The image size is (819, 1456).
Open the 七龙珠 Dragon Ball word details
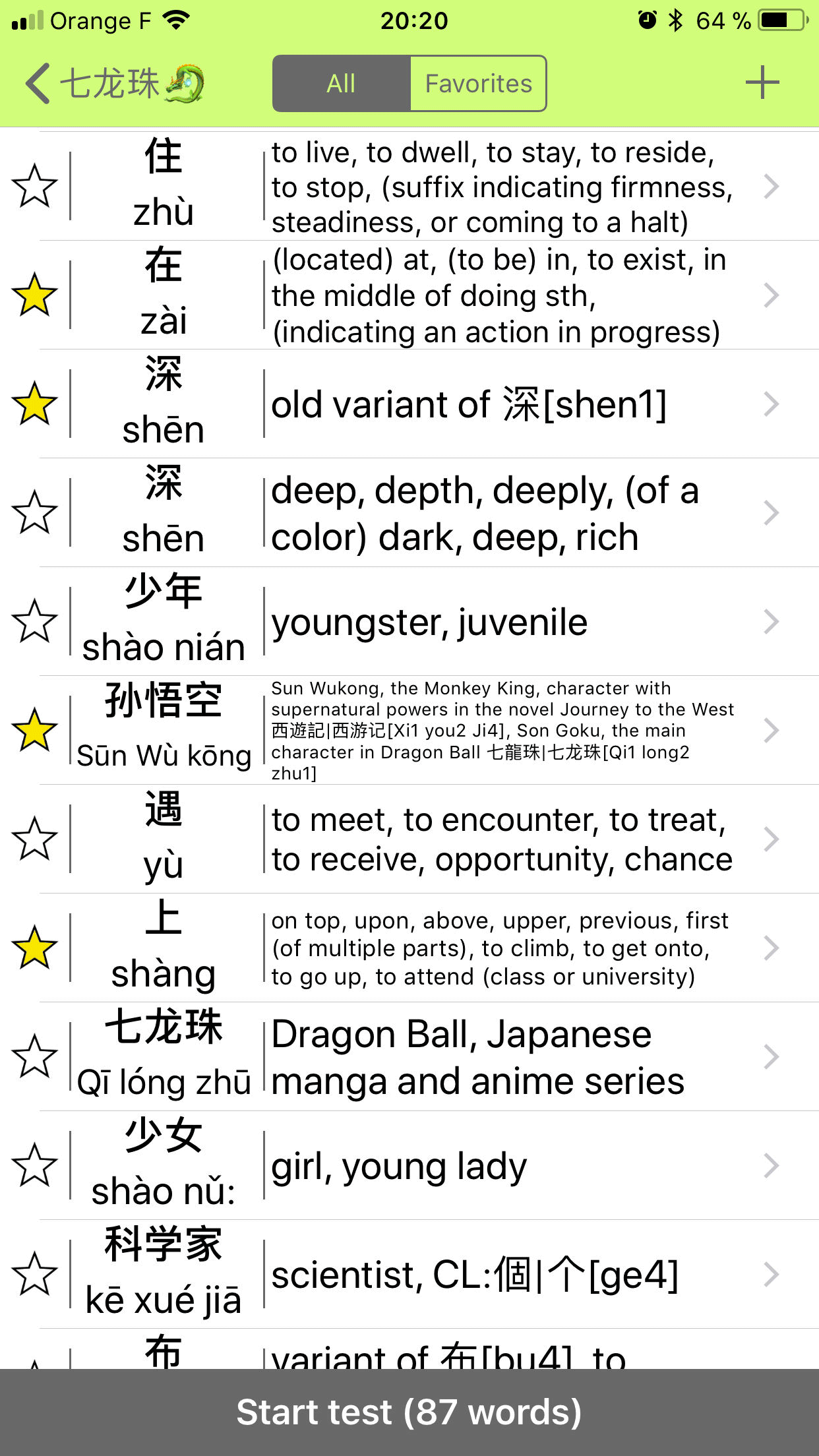click(x=429, y=1056)
